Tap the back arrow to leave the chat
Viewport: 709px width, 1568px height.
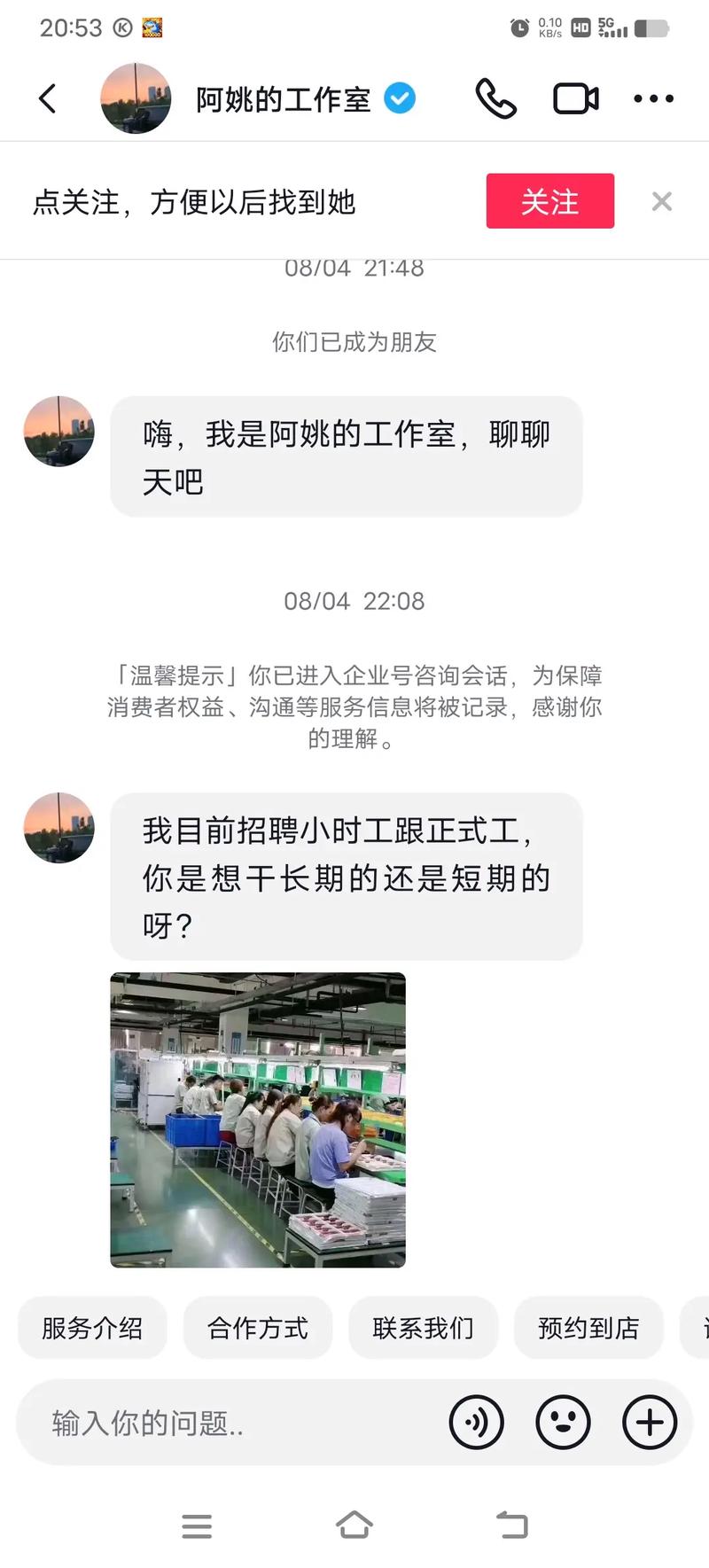[47, 98]
